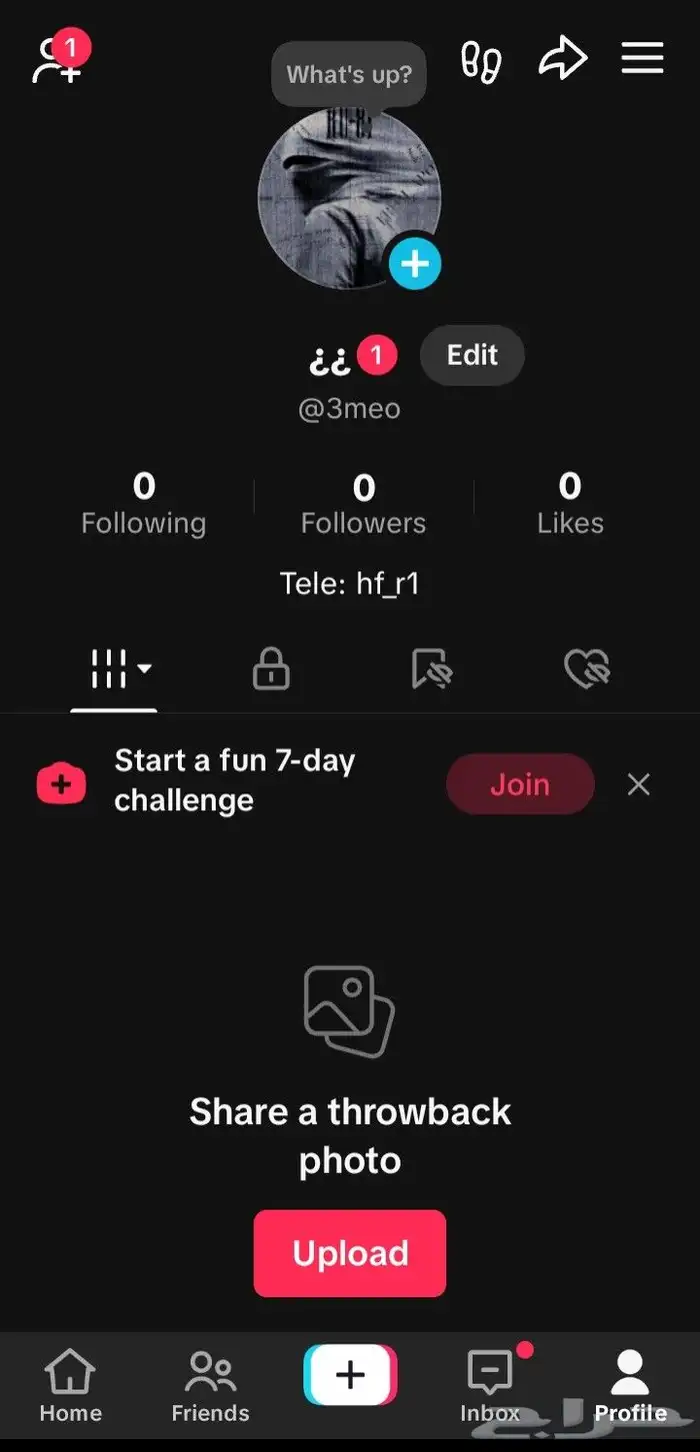Change the profile photo with the plus badge
Screen dimensions: 700x1452
click(x=414, y=263)
